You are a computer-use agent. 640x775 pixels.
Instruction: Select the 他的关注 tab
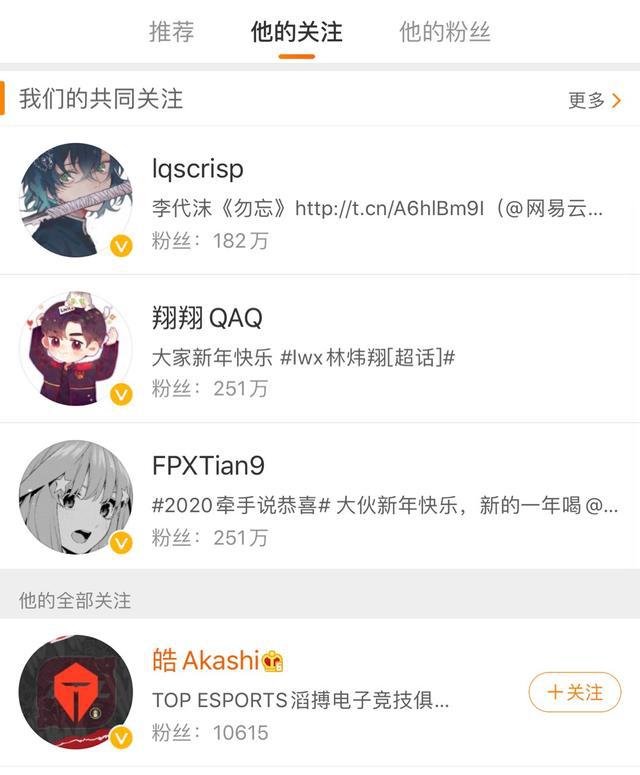click(297, 32)
